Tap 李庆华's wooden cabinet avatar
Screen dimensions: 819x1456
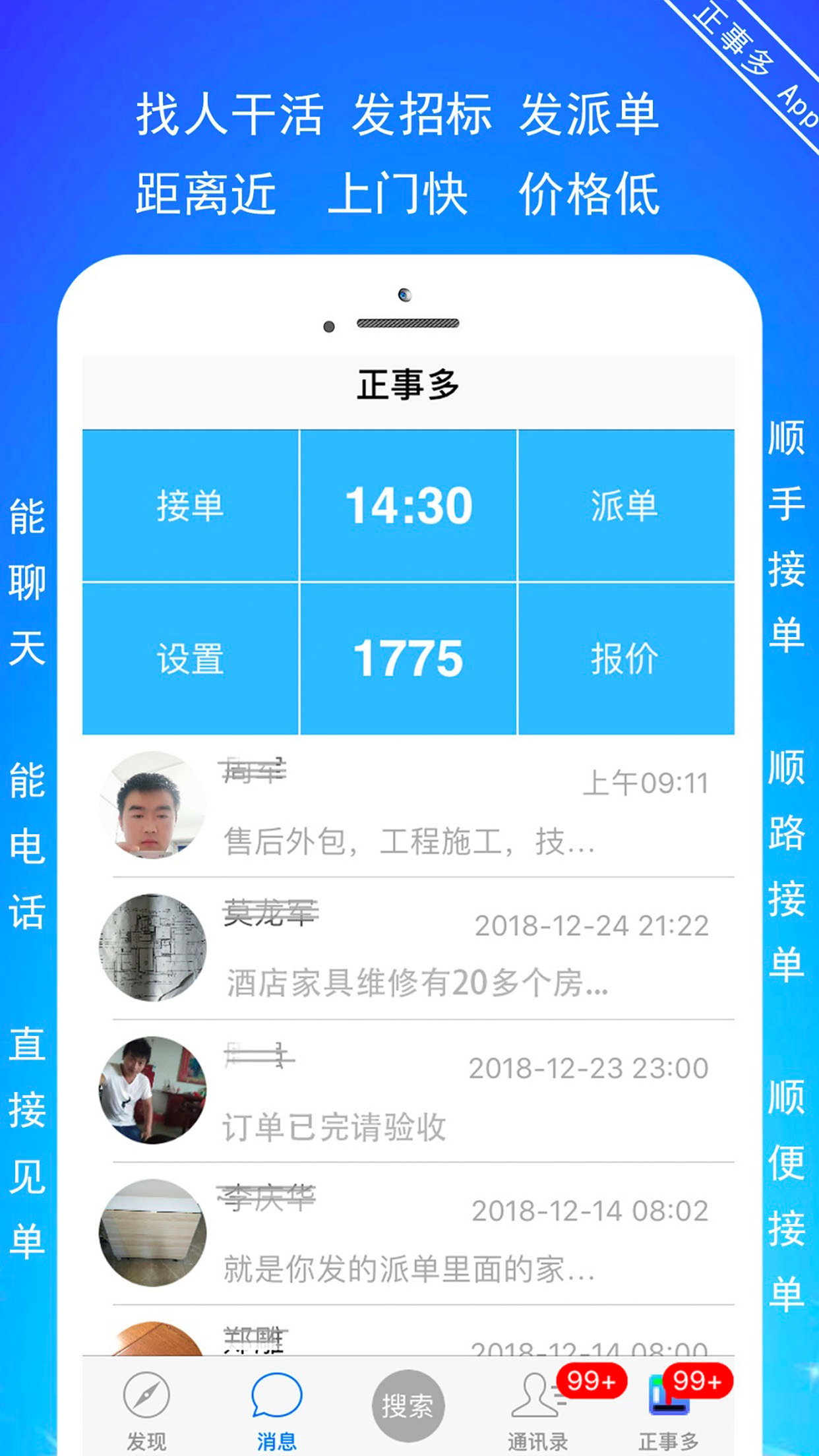tap(153, 1233)
